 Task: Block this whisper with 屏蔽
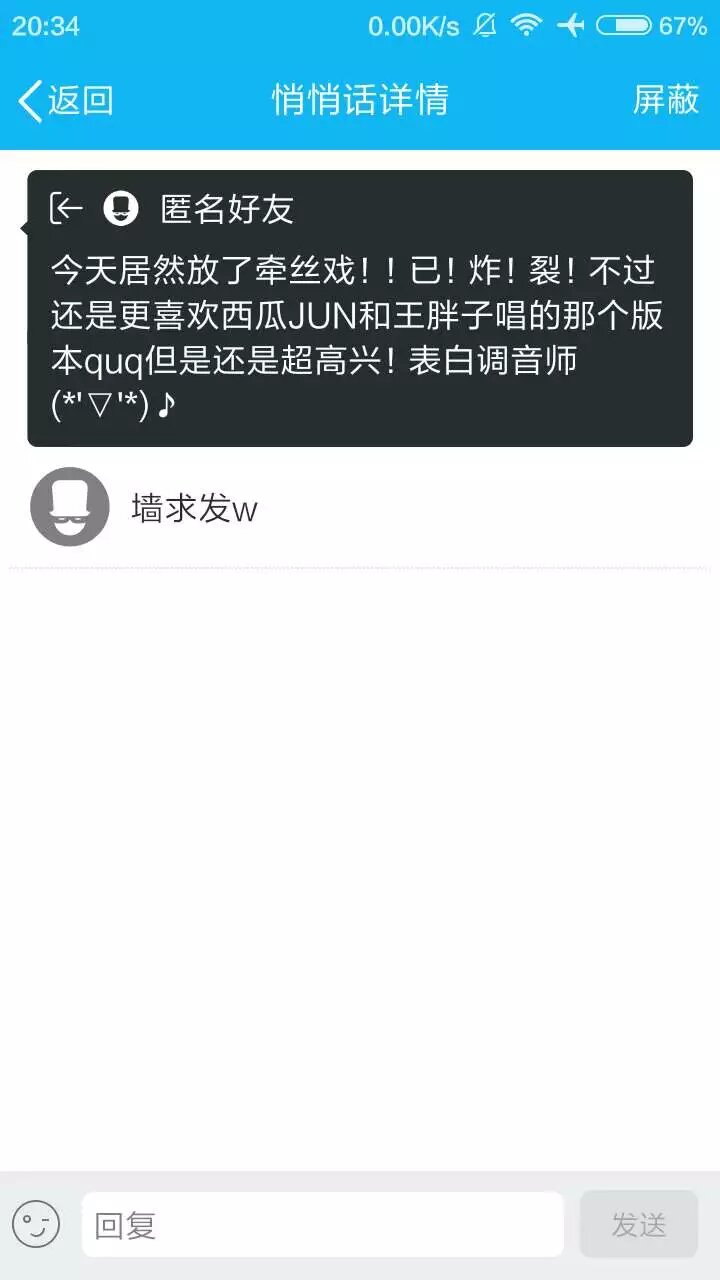[666, 100]
